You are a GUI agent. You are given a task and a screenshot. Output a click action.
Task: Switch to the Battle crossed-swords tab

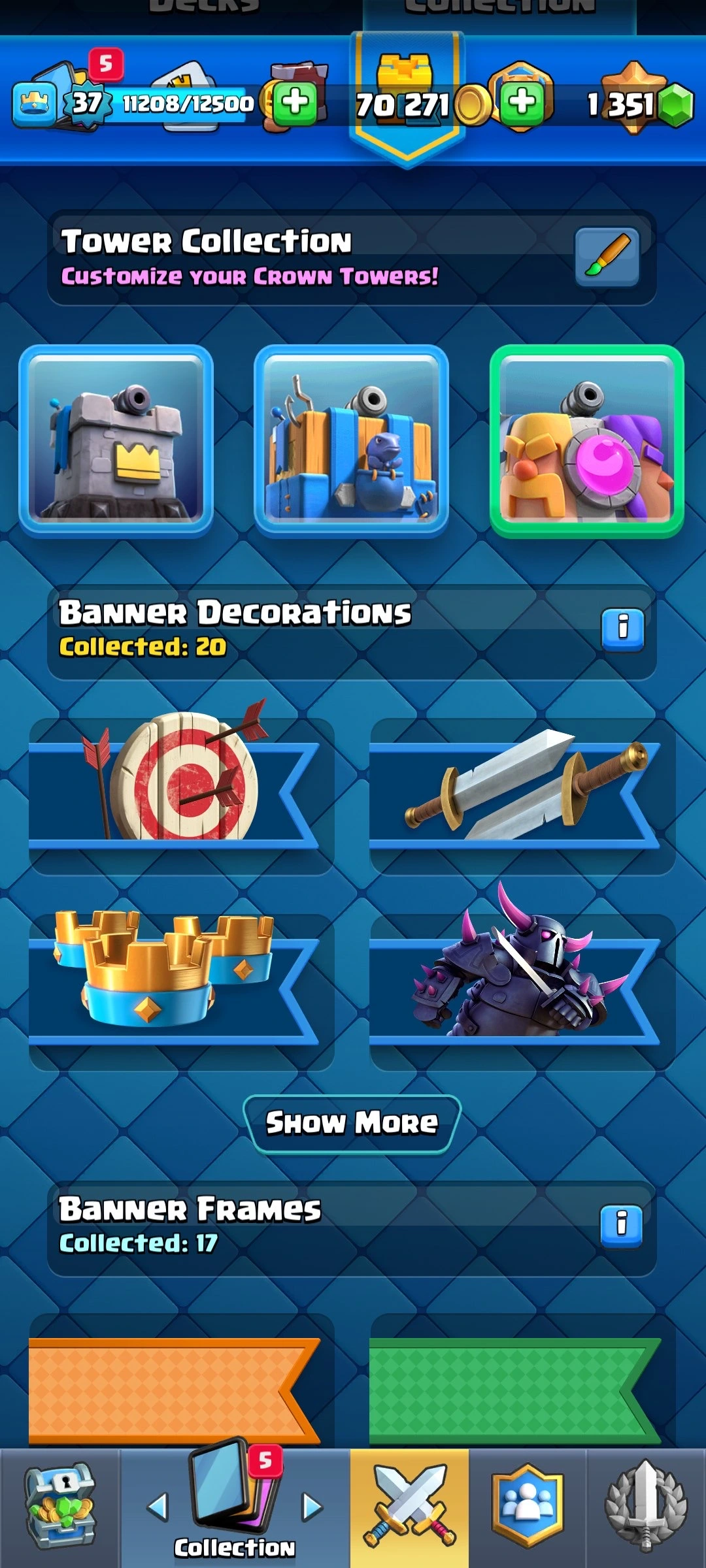pos(409,1507)
